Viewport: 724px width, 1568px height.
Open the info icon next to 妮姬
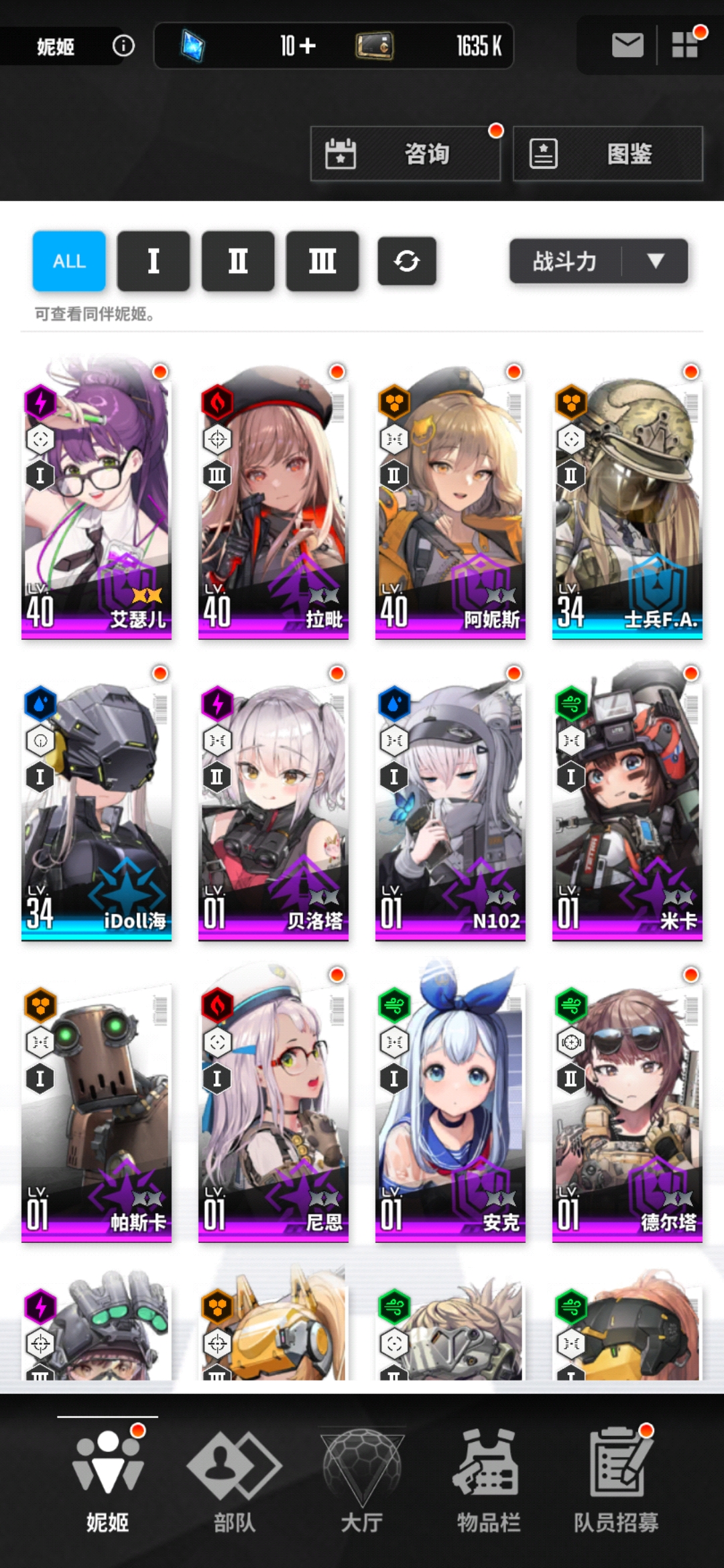point(123,46)
